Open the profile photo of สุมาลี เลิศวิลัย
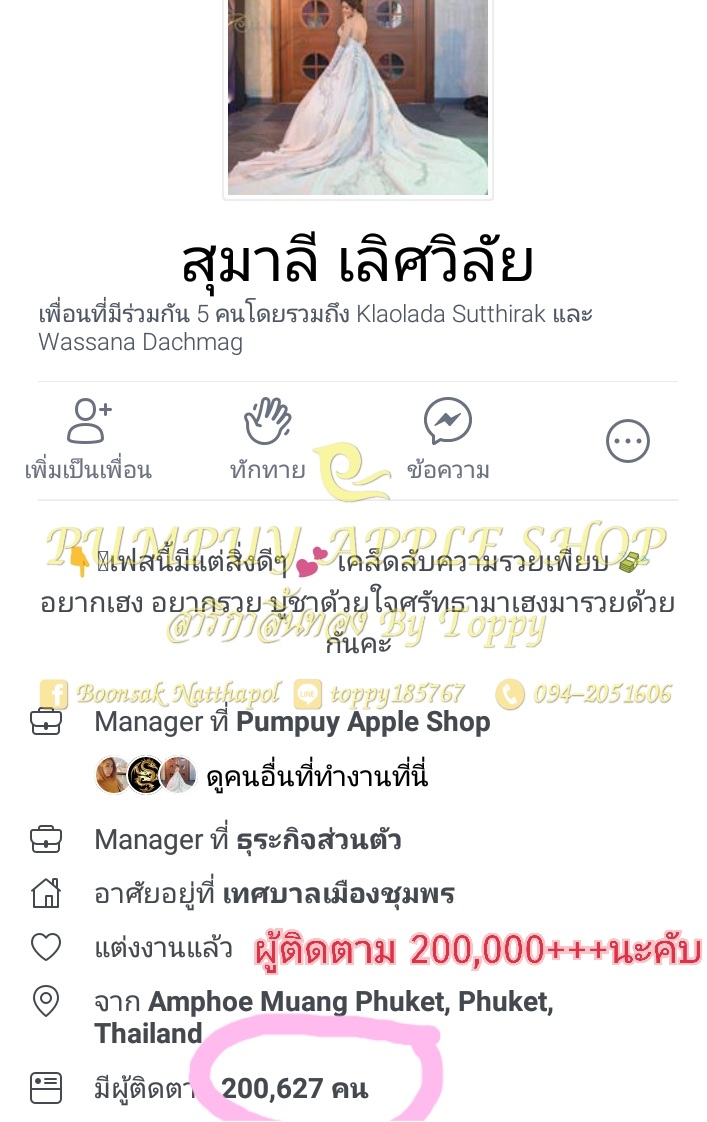Viewport: 707px width, 1122px height. [x=358, y=98]
